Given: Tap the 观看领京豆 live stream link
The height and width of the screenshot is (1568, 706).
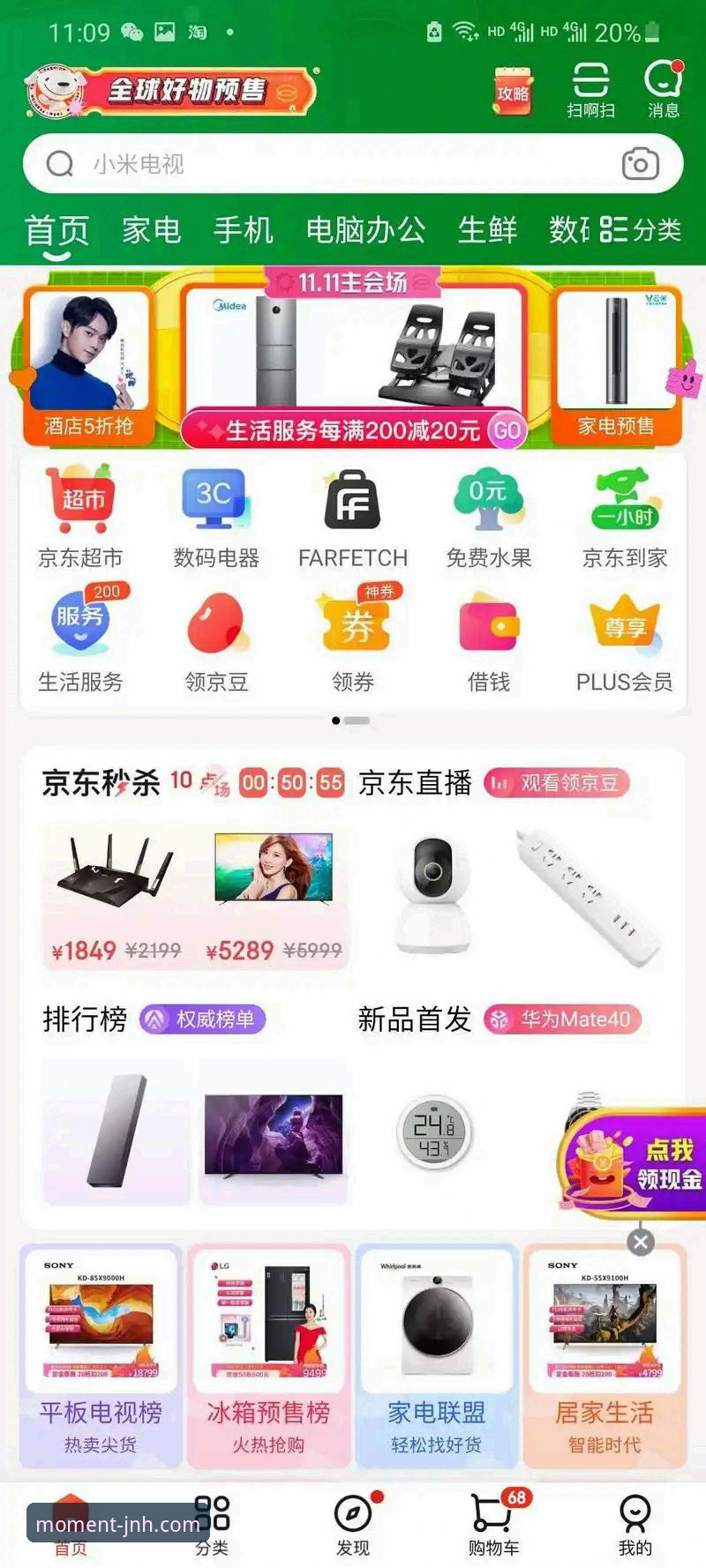Looking at the screenshot, I should [560, 784].
